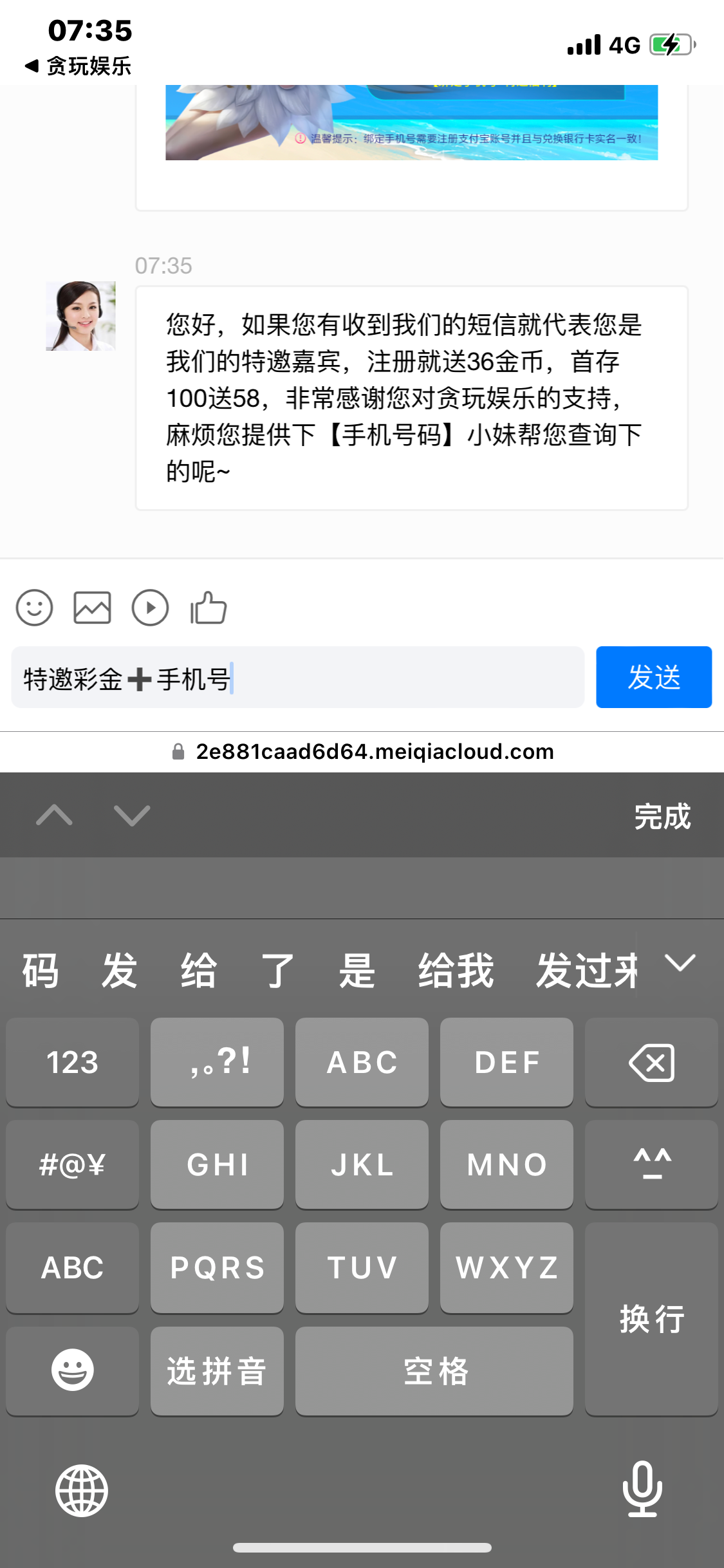The height and width of the screenshot is (1568, 724).
Task: Jump to previous field using up arrow
Action: click(55, 816)
